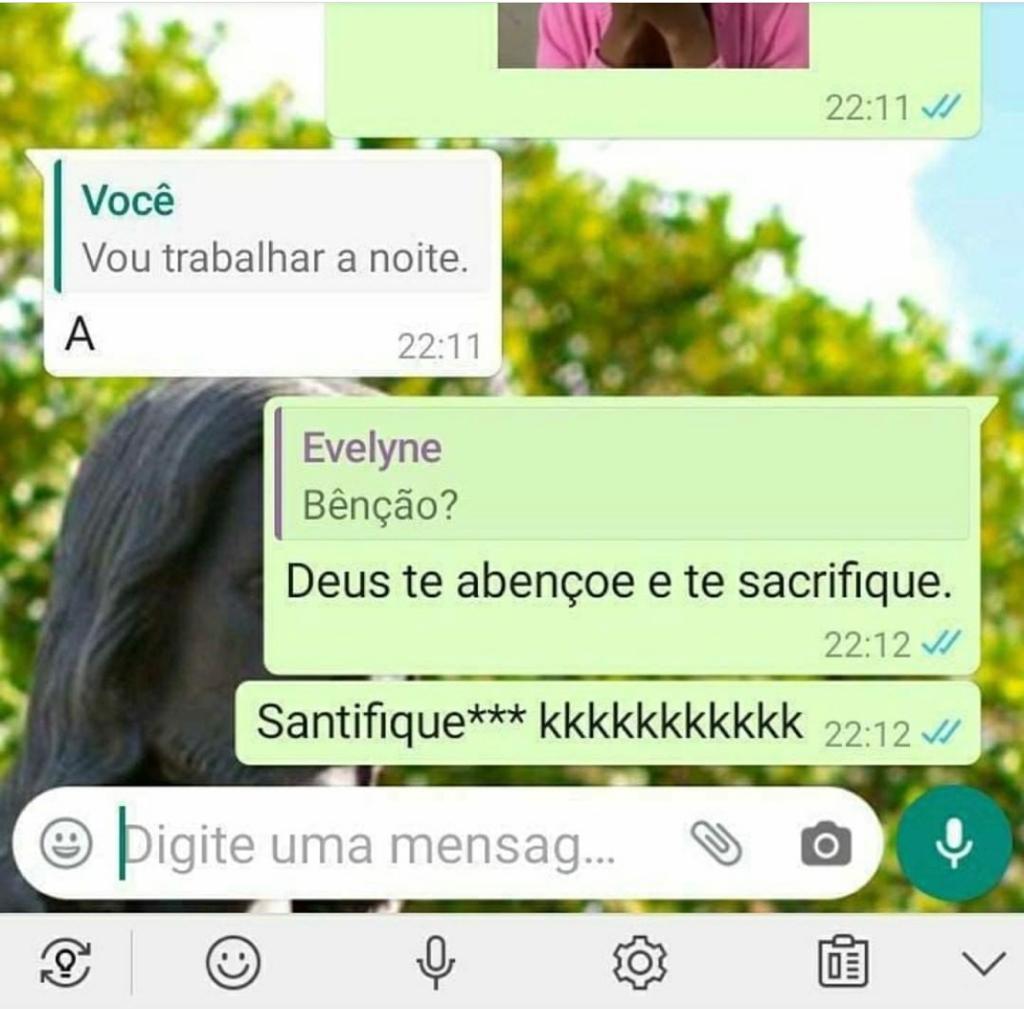Open the attachment paperclip
Image resolution: width=1024 pixels, height=1009 pixels.
(x=716, y=844)
